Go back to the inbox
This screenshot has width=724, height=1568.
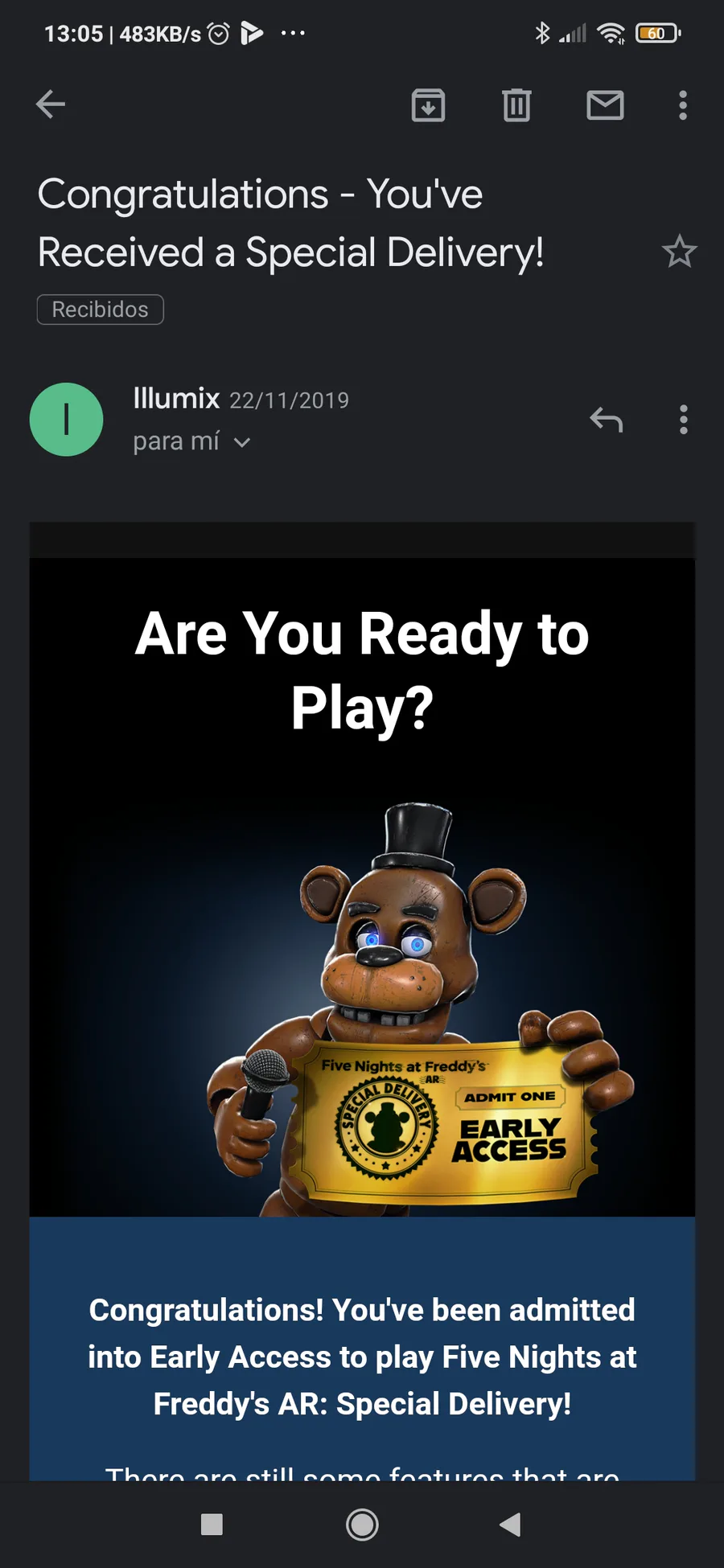pyautogui.click(x=51, y=105)
